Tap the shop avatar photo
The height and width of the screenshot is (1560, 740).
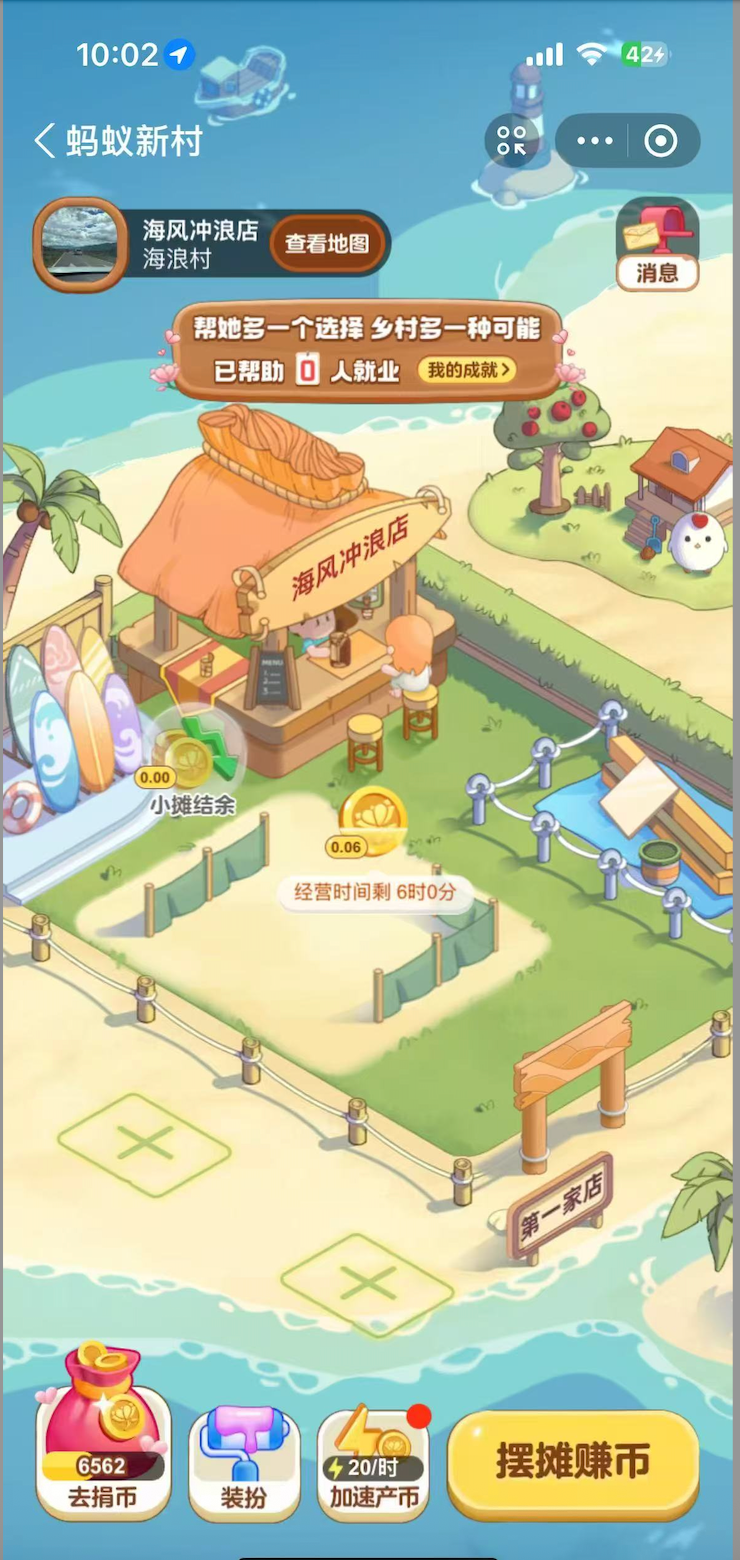[x=79, y=244]
